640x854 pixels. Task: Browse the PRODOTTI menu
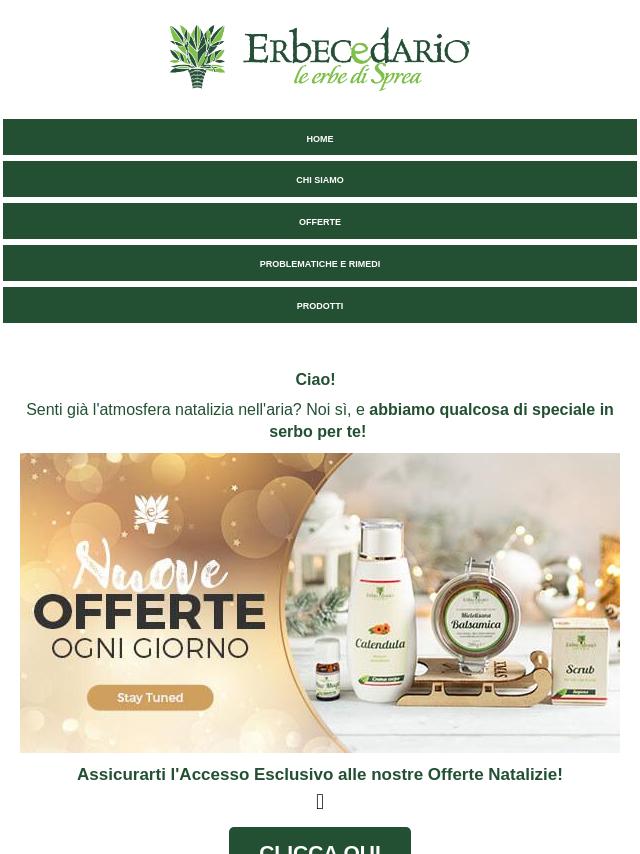320,306
